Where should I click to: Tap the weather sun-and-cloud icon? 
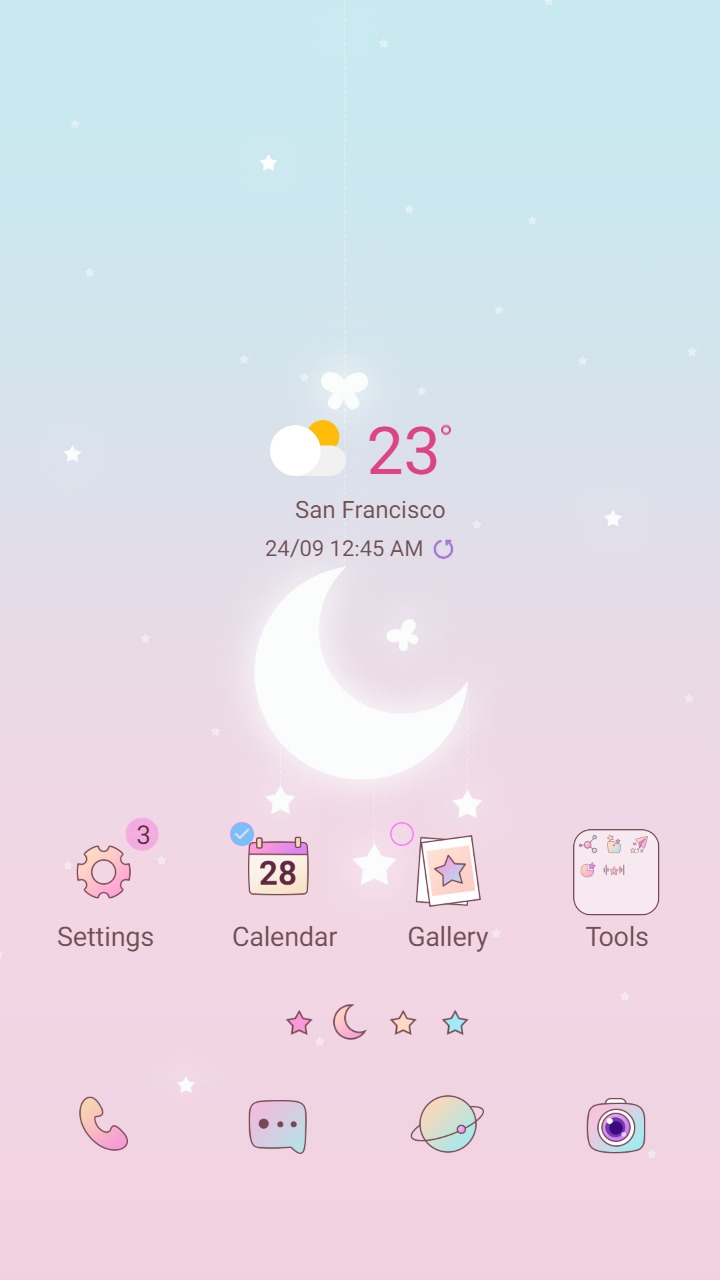coord(307,448)
